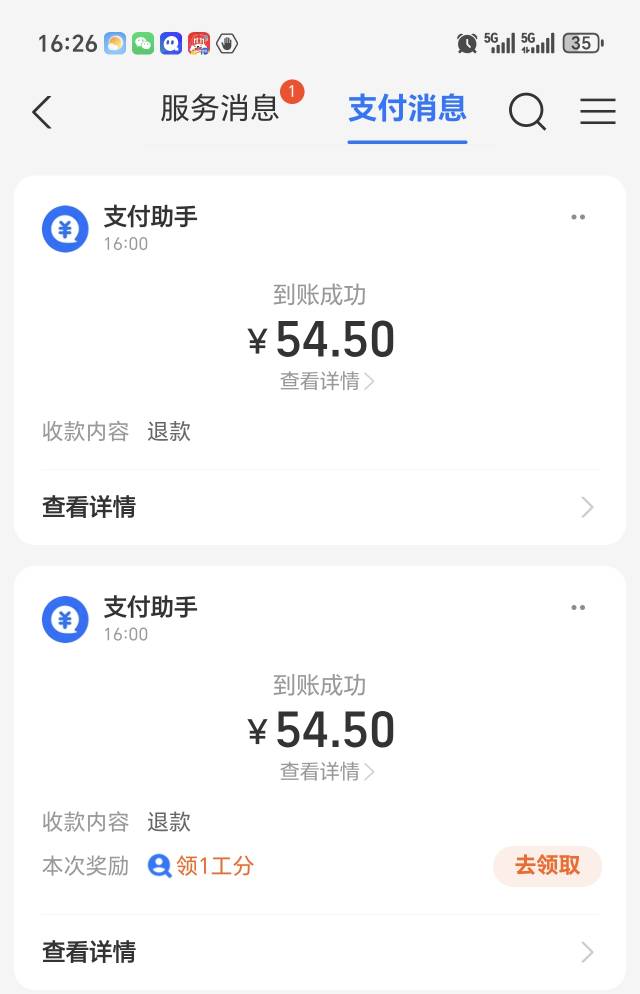The width and height of the screenshot is (640, 994).
Task: Tap the small 查看详情 link under the second ¥54.50
Action: click(x=326, y=771)
